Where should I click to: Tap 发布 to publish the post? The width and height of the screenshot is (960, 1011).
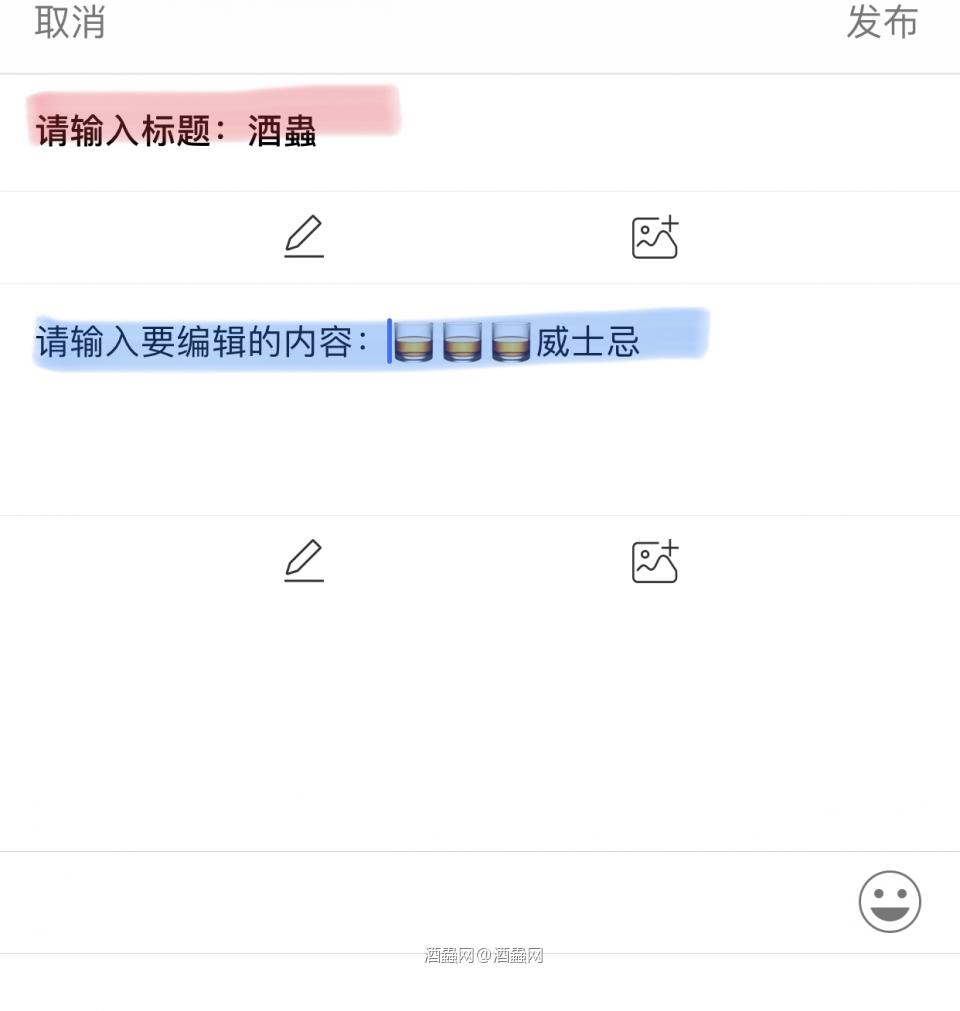(882, 24)
